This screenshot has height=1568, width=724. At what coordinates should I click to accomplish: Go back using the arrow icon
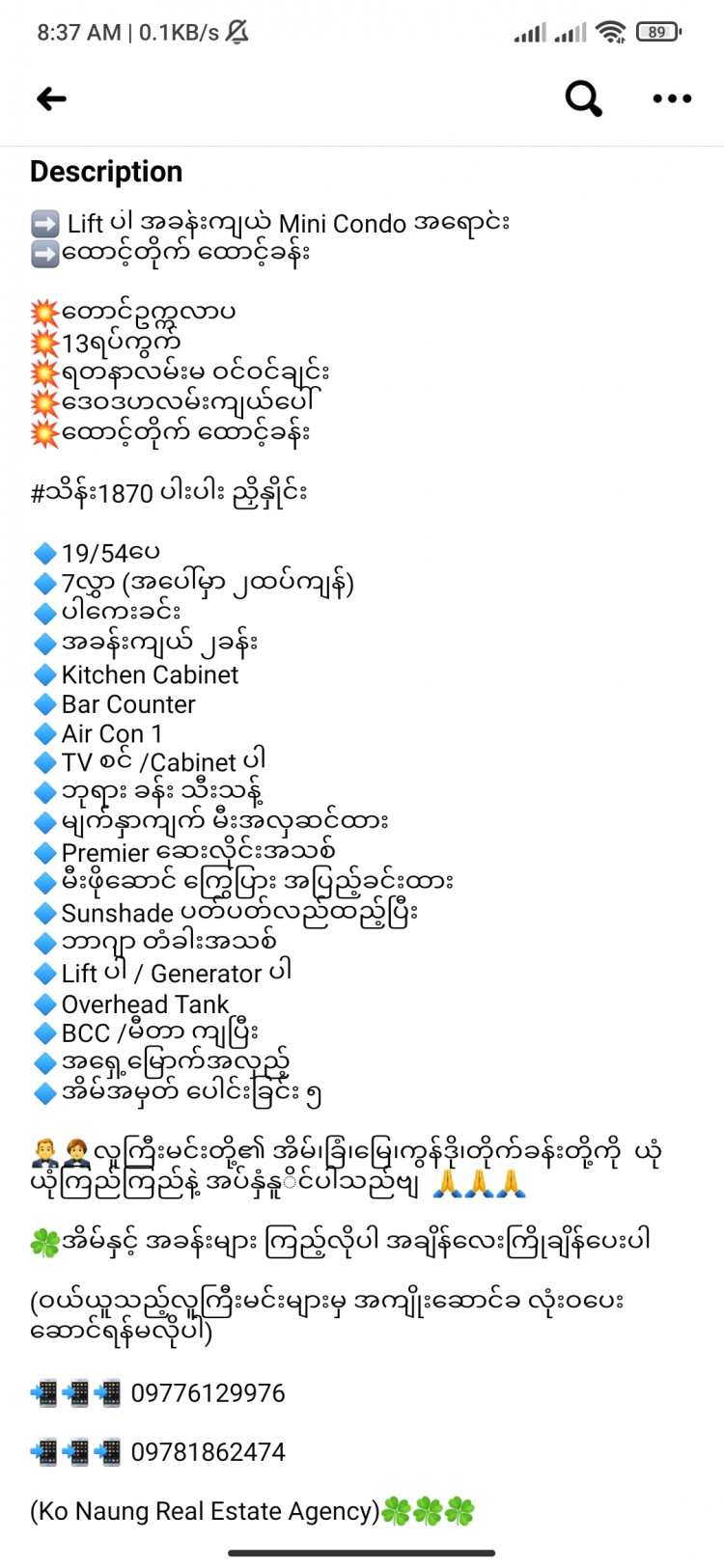click(x=51, y=98)
